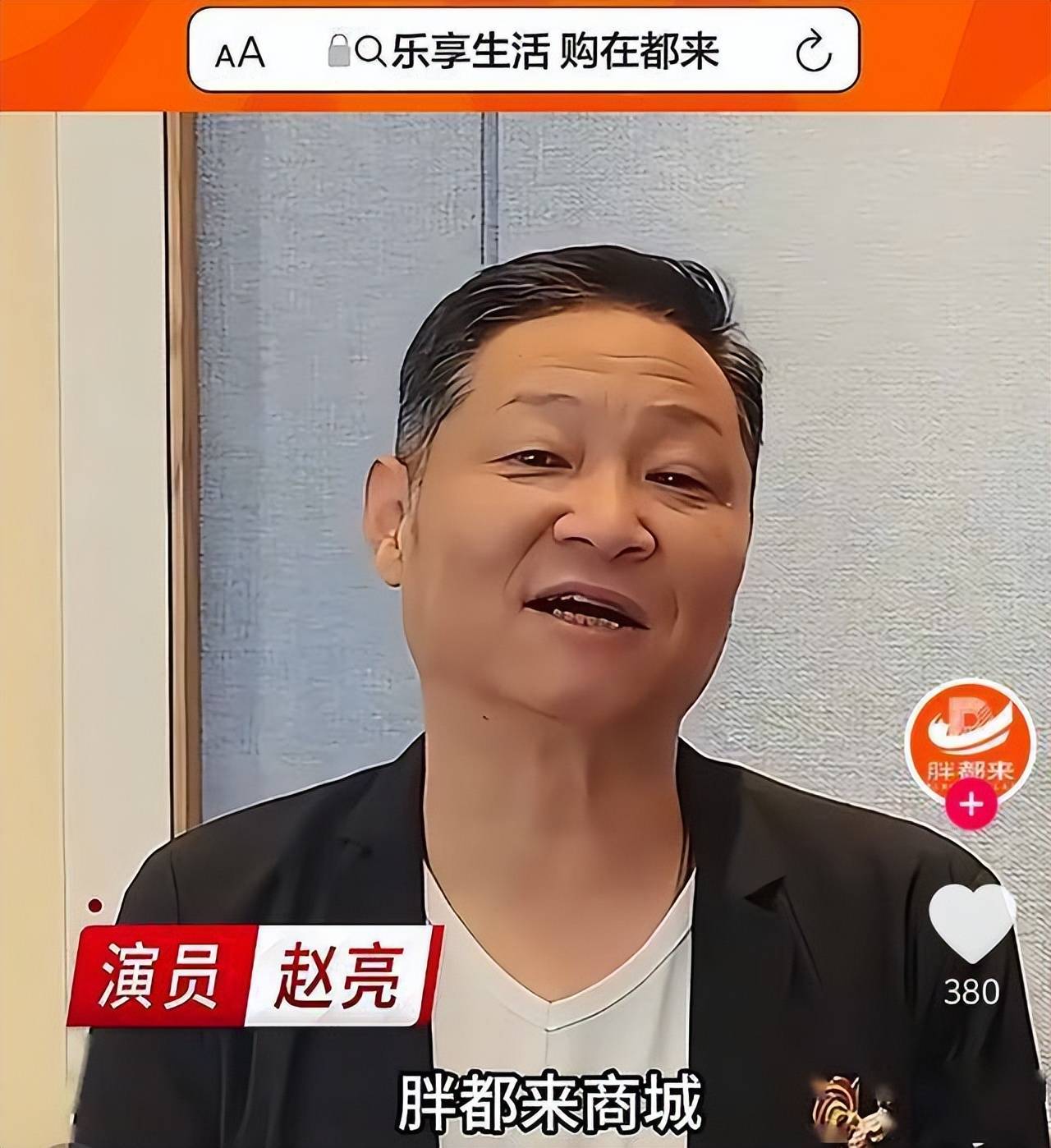Like the video with the heart icon
Viewport: 1051px width, 1148px height.
[971, 923]
